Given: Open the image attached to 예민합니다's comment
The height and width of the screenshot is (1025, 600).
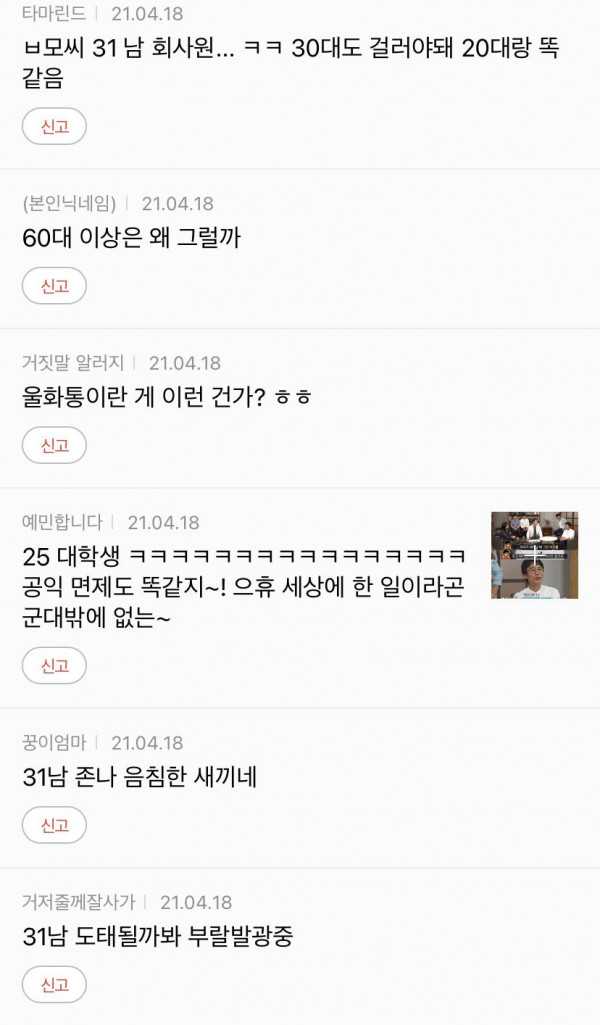Looking at the screenshot, I should click(x=534, y=555).
